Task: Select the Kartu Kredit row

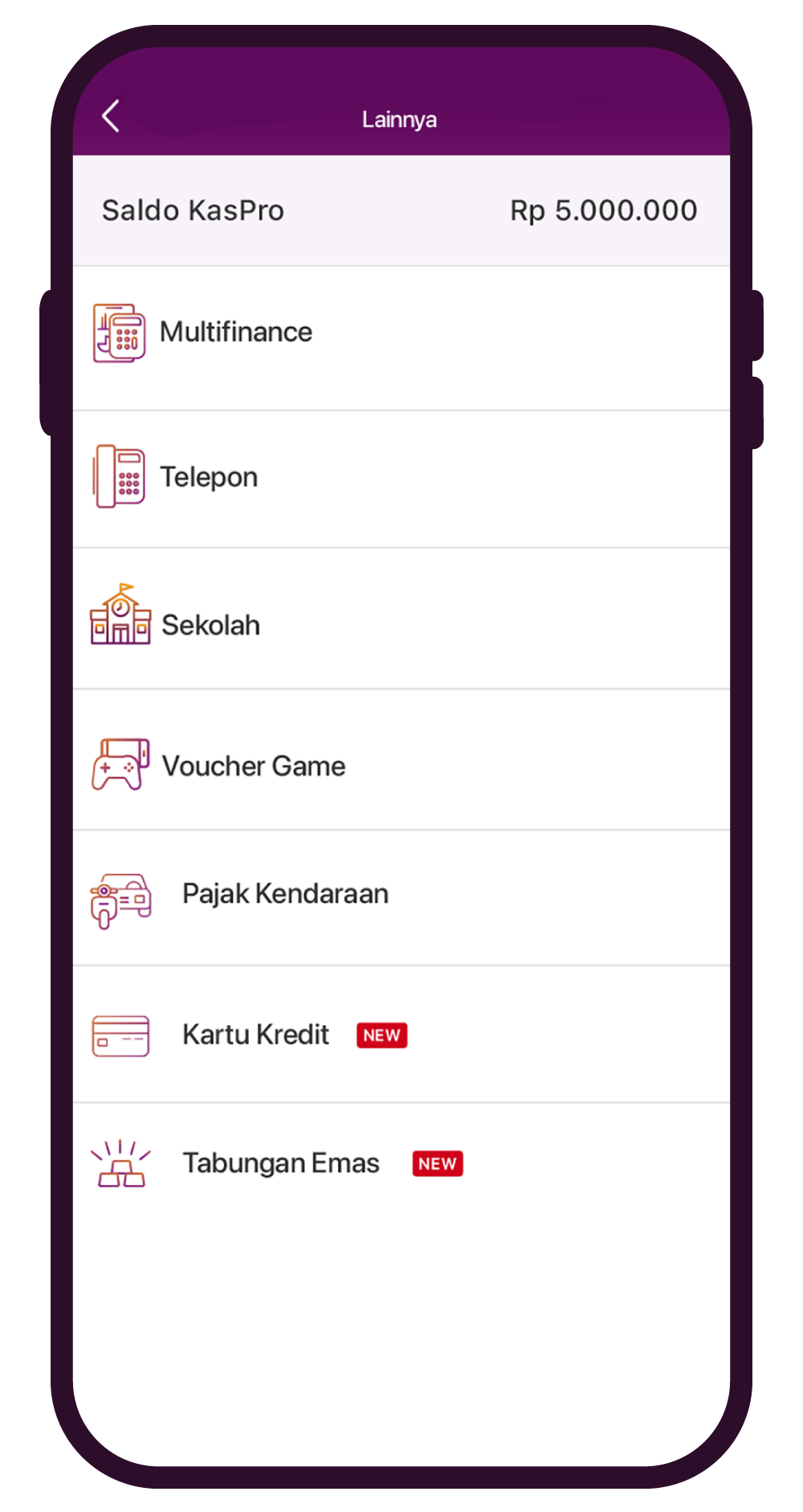Action: click(255, 1035)
